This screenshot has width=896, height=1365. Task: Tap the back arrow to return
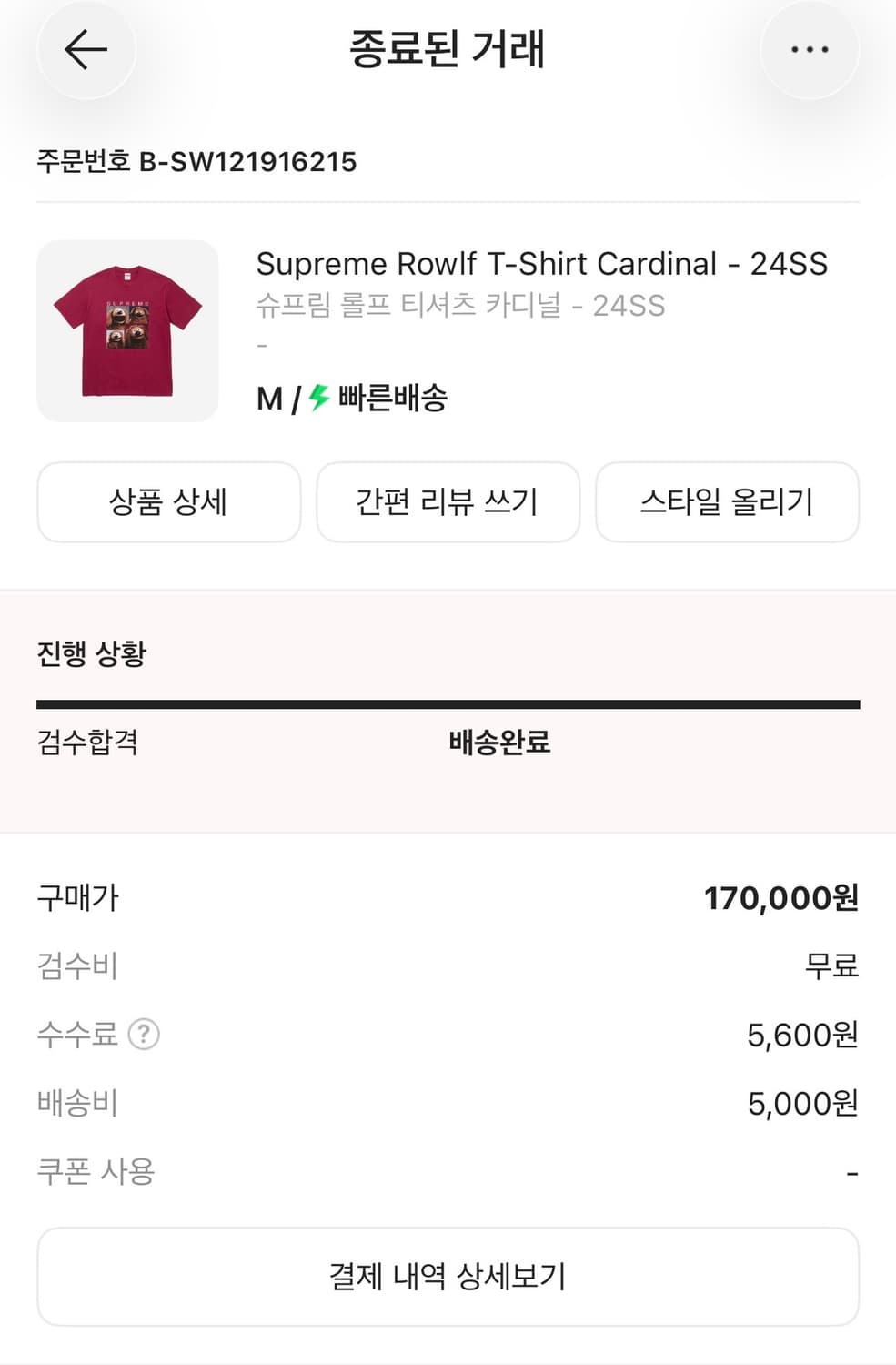86,50
